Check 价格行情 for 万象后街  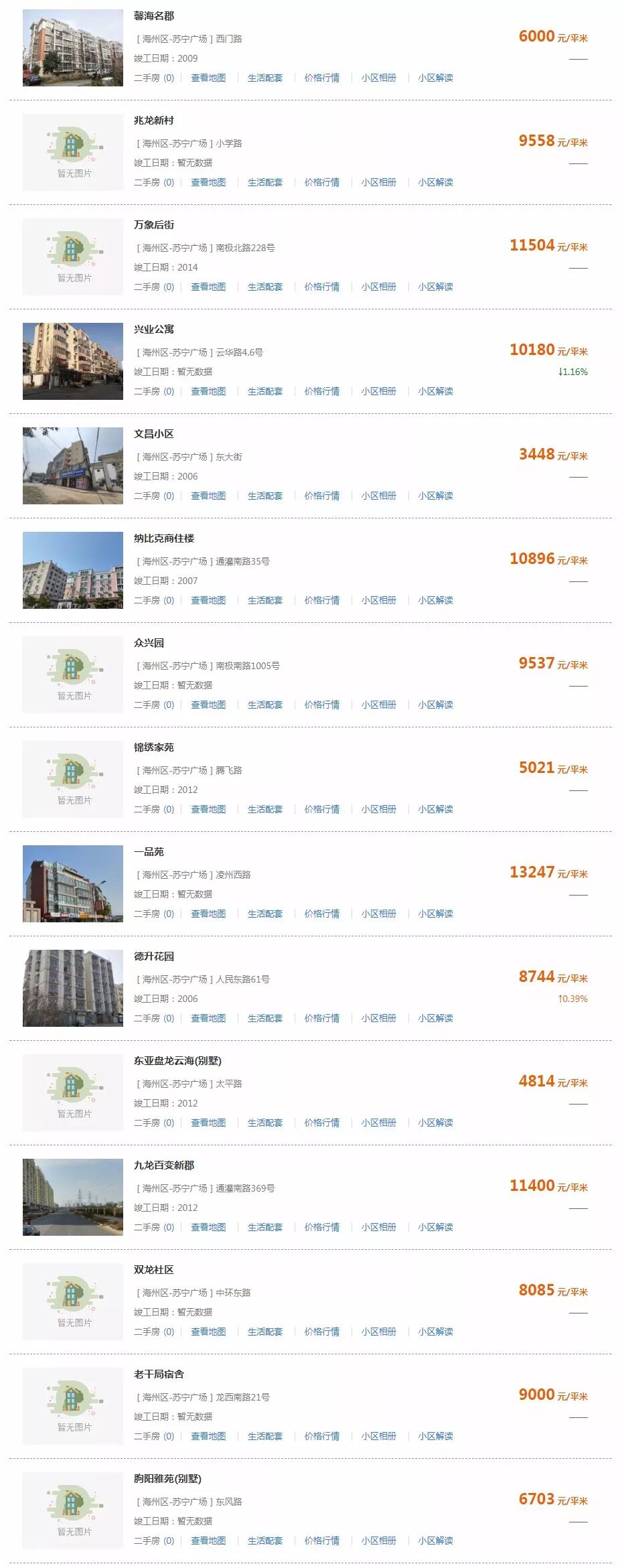point(322,287)
